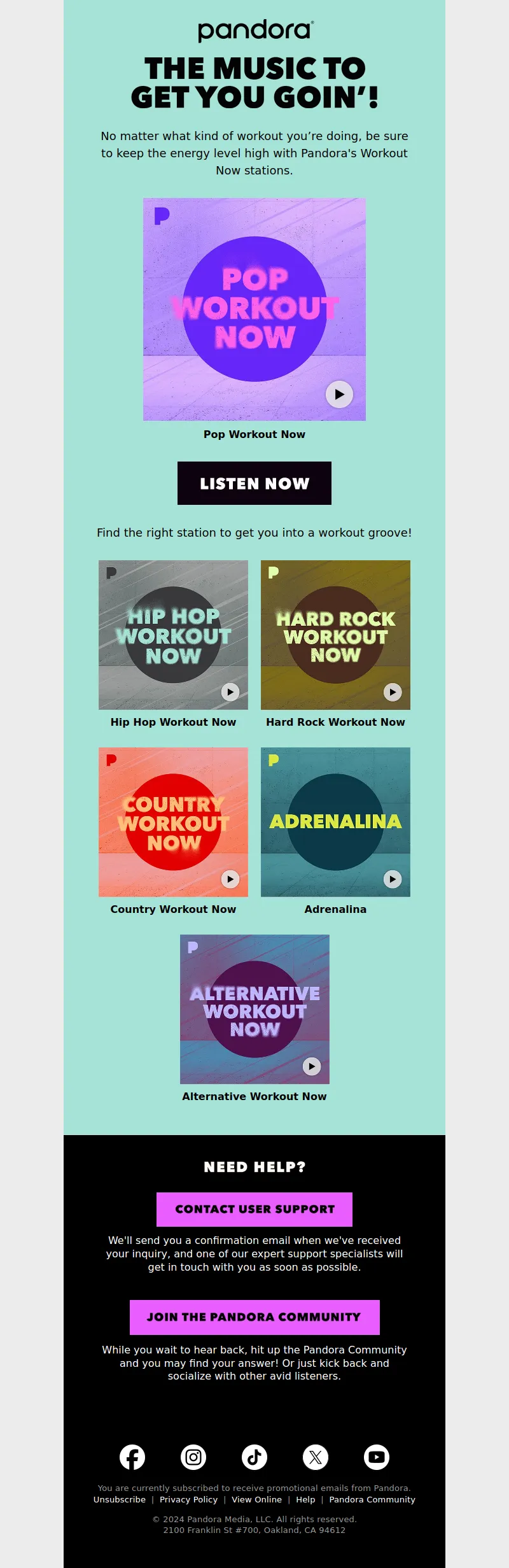This screenshot has width=509, height=1568.
Task: Open Pandora's Instagram profile
Action: pos(193,1457)
